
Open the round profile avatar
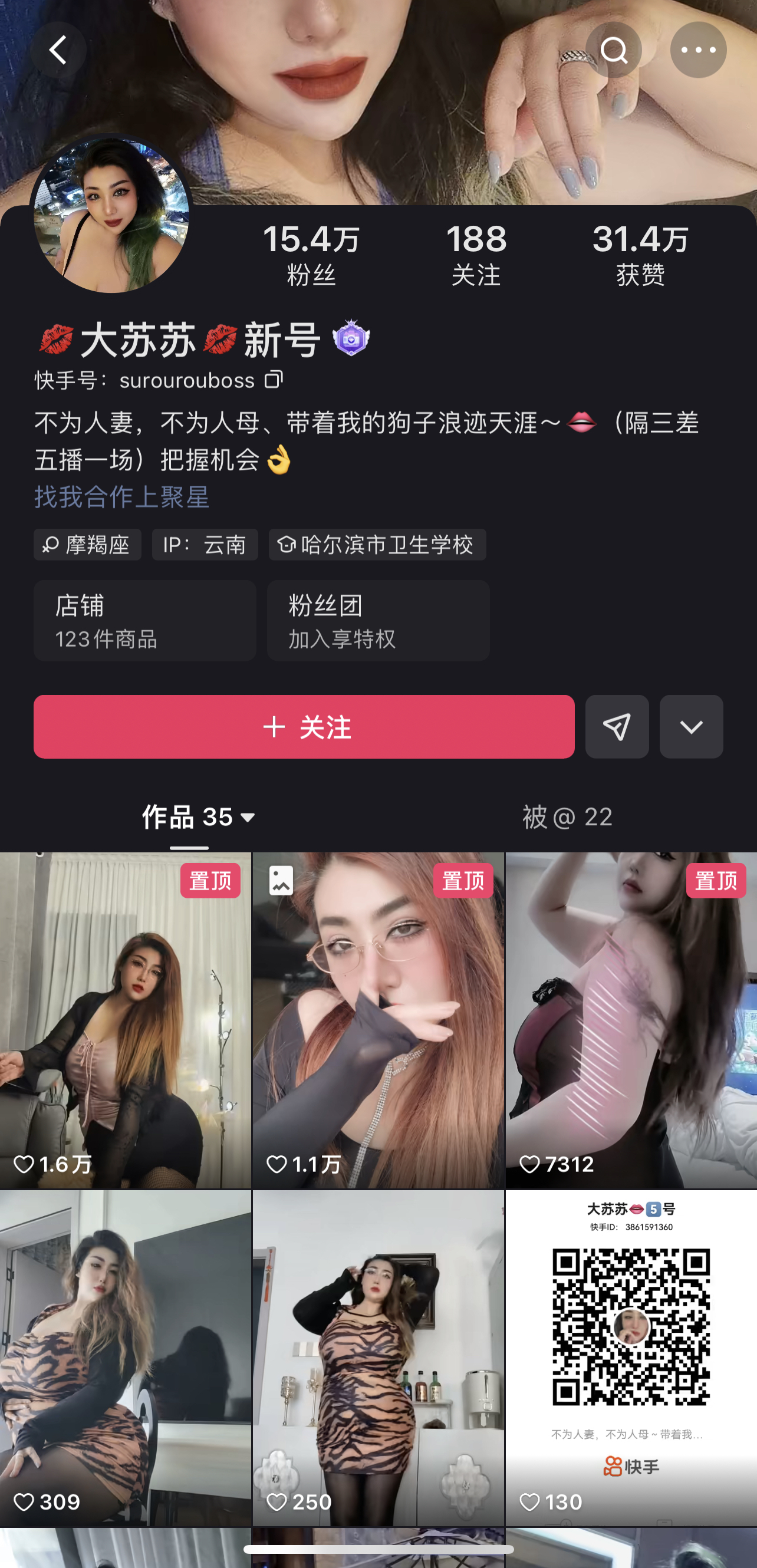coord(111,214)
